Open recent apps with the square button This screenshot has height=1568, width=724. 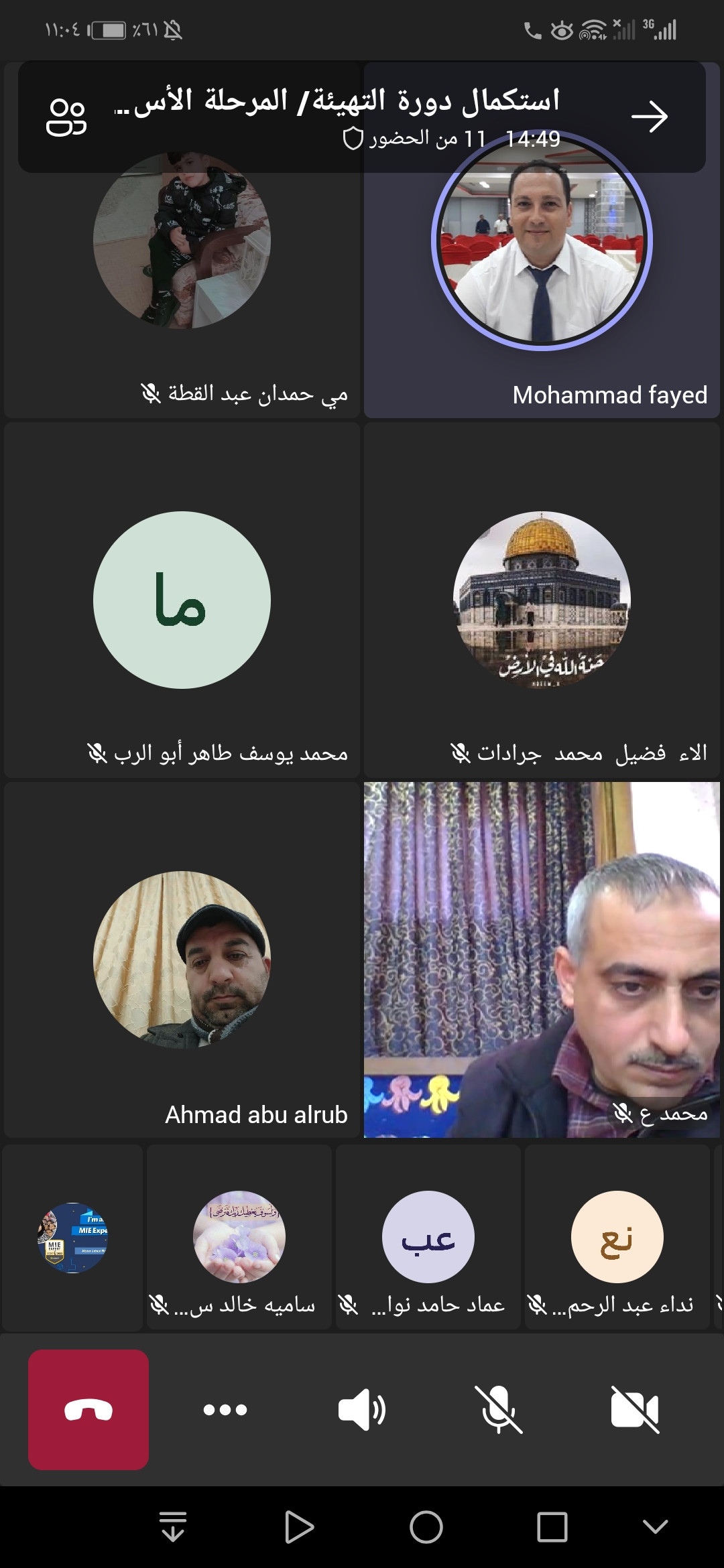coord(552,1527)
